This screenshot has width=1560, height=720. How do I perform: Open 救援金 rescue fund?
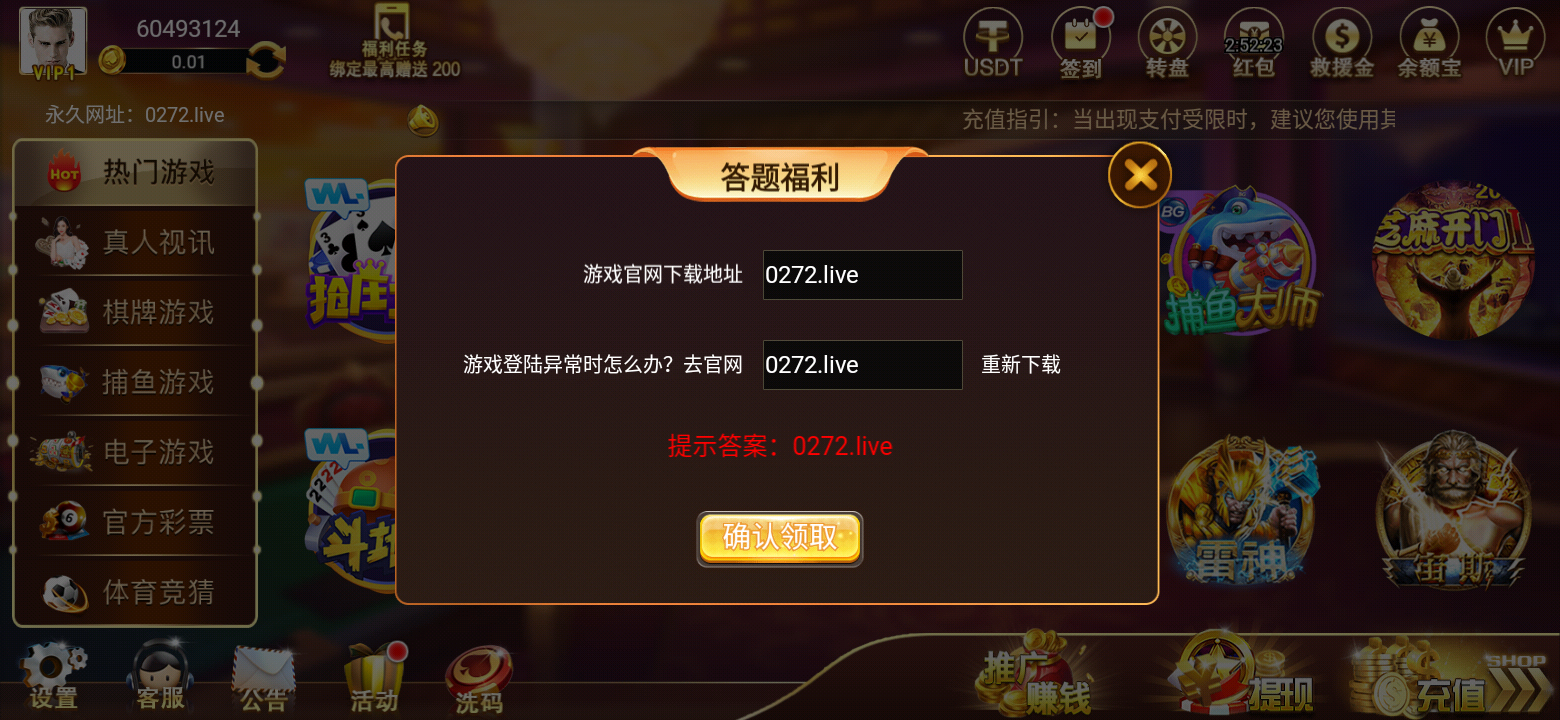tap(1341, 43)
